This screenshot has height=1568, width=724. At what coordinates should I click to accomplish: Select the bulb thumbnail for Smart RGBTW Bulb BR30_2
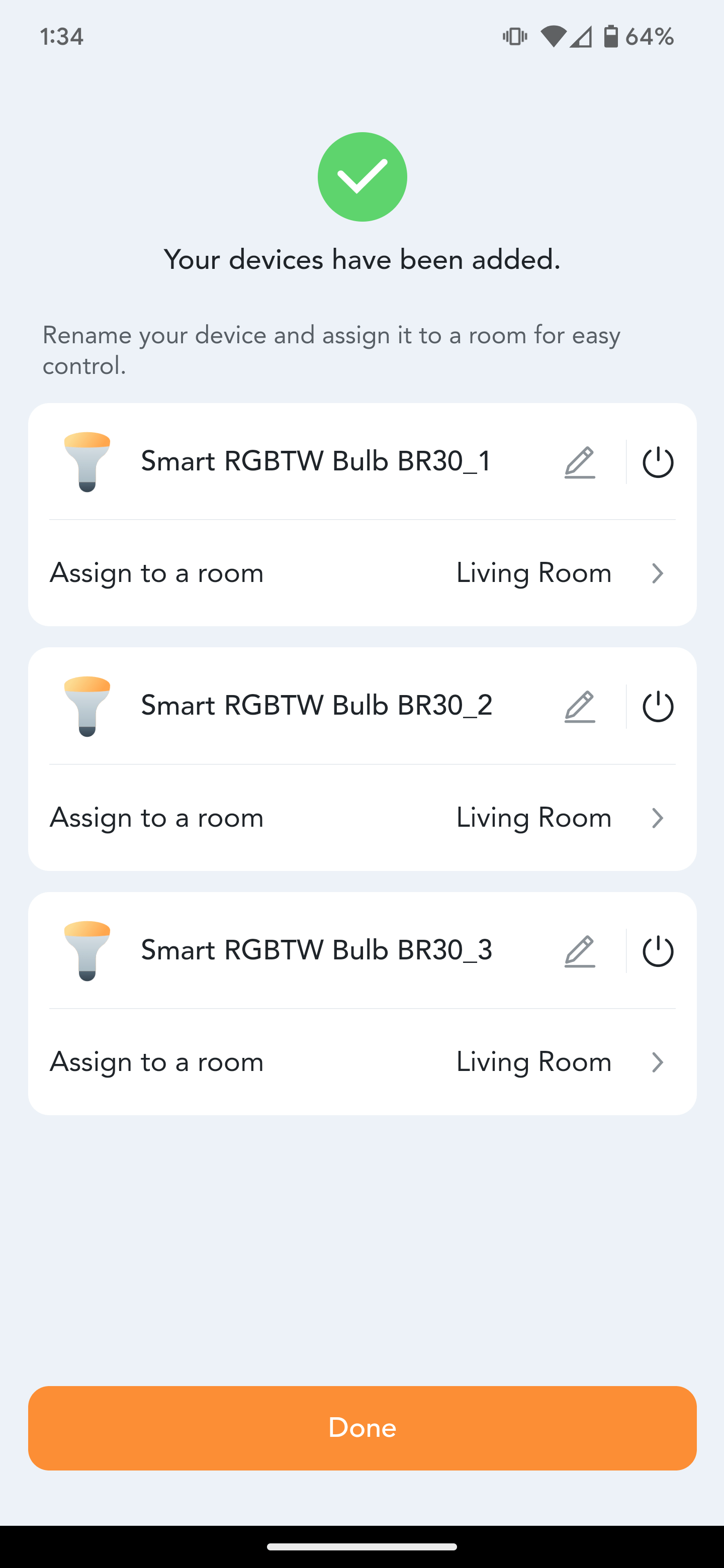tap(87, 706)
